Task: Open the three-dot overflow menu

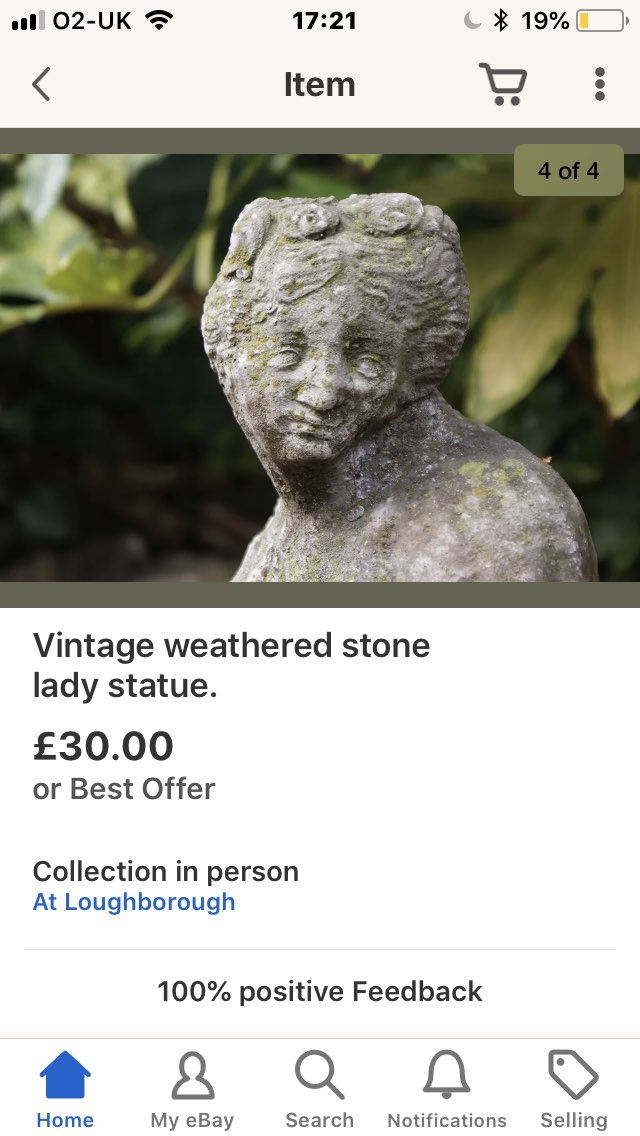Action: pos(599,84)
